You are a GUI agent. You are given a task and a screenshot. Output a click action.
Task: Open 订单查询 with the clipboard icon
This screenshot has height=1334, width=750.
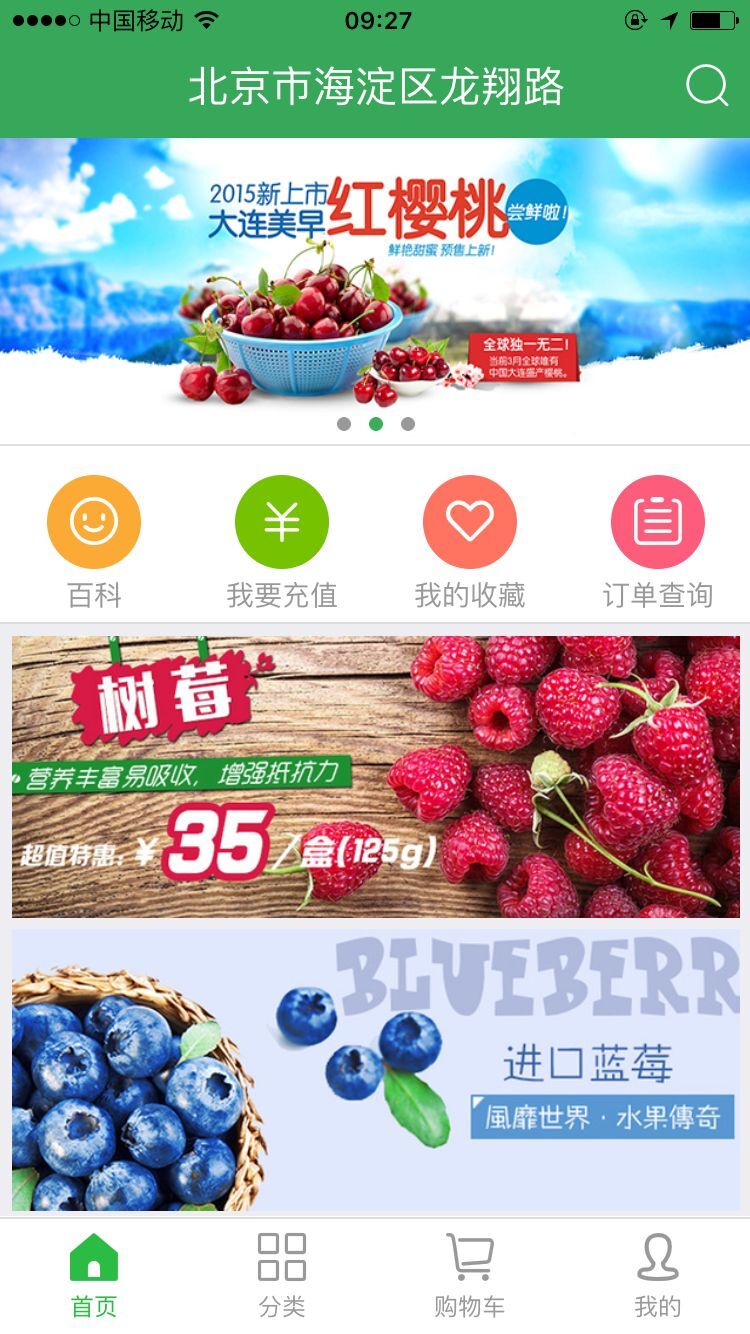click(x=656, y=521)
